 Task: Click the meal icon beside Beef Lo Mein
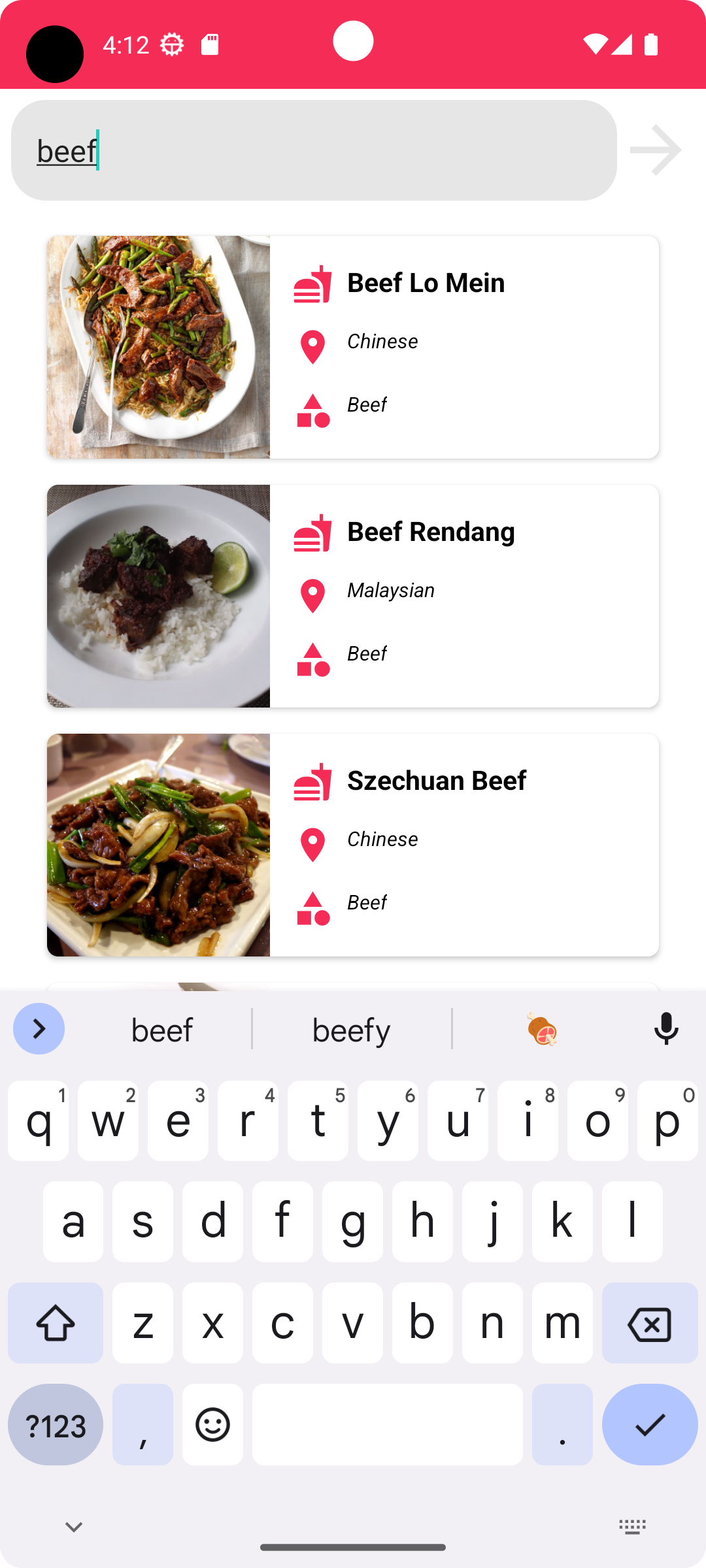point(312,283)
